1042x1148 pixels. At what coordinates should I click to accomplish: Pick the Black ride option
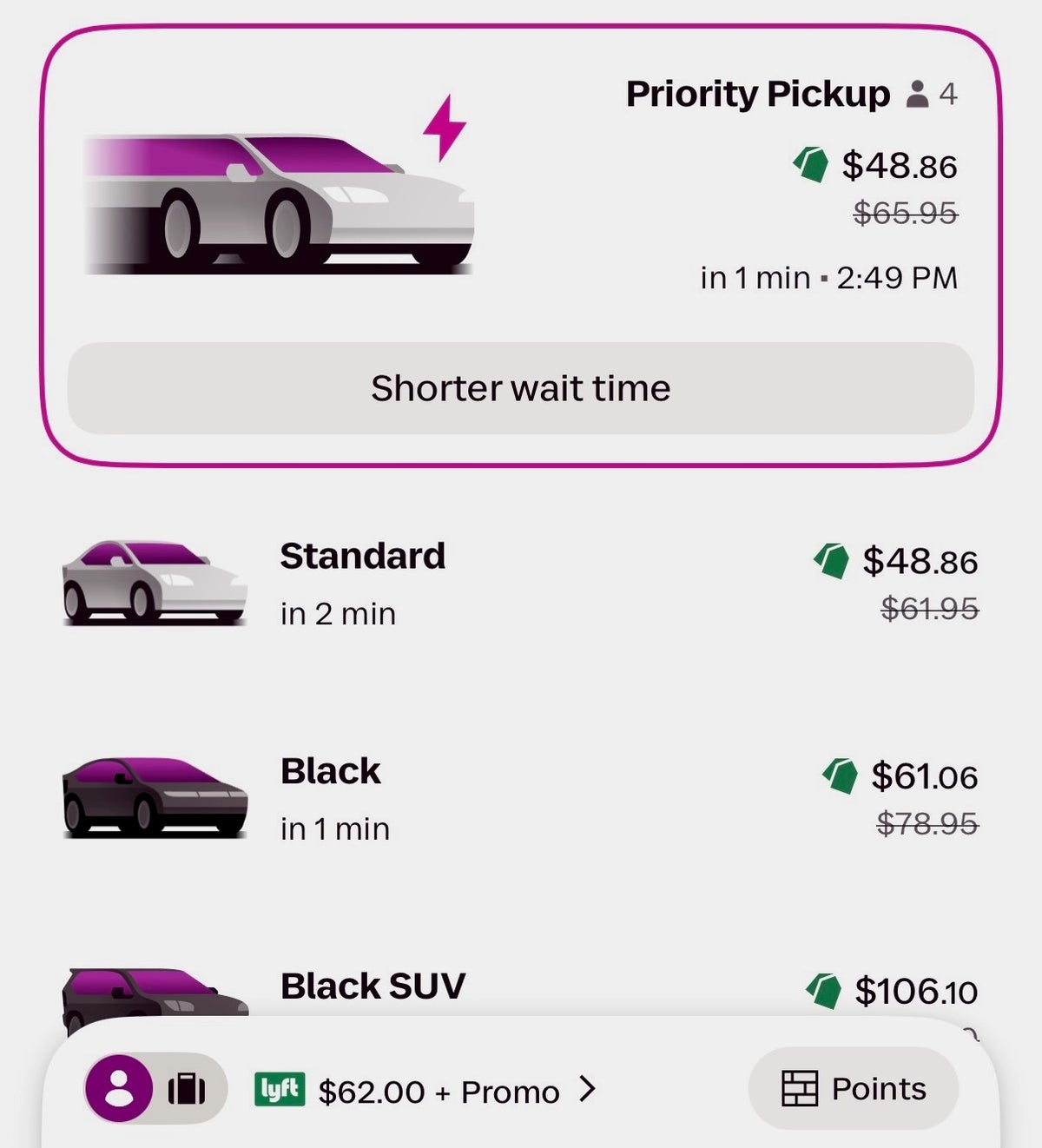coord(521,799)
